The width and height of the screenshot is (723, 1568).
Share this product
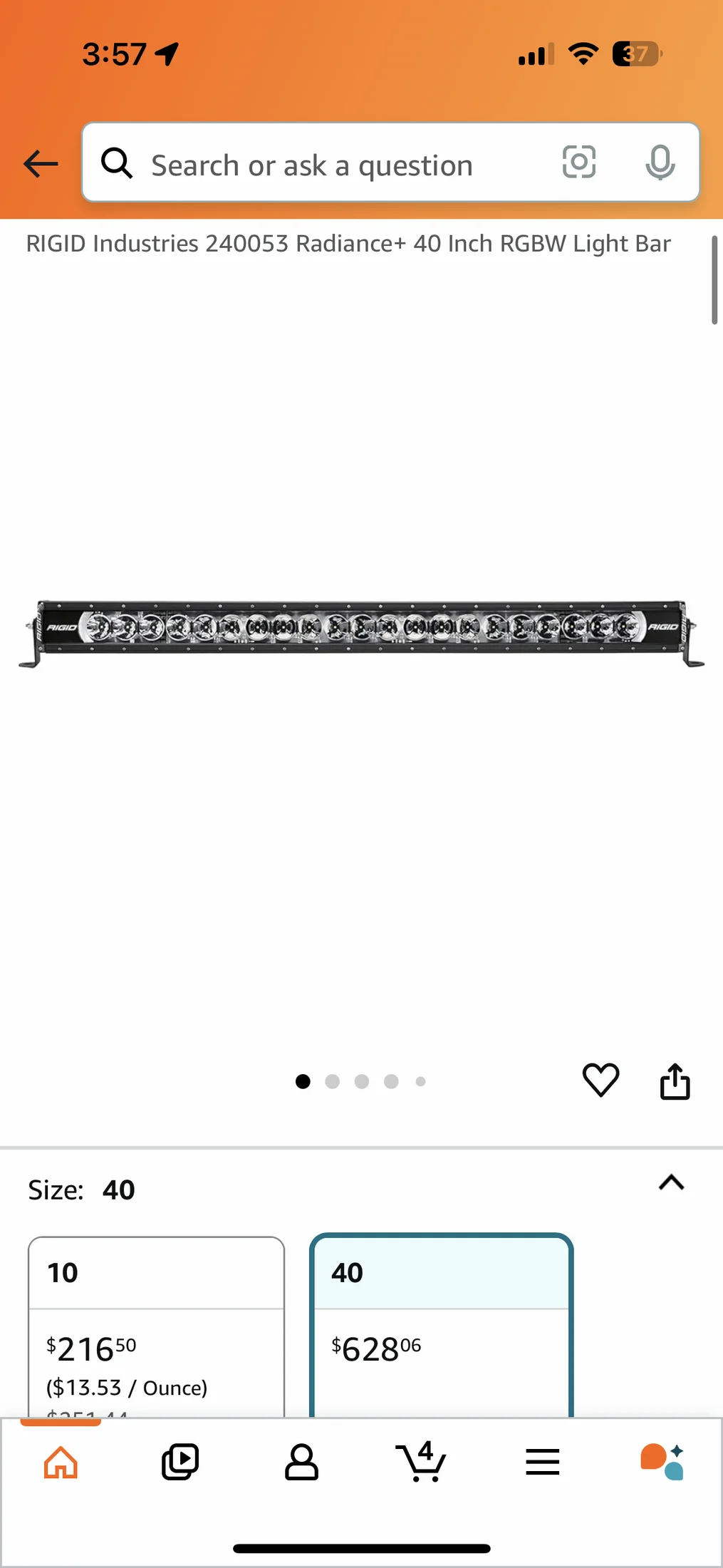point(675,1081)
